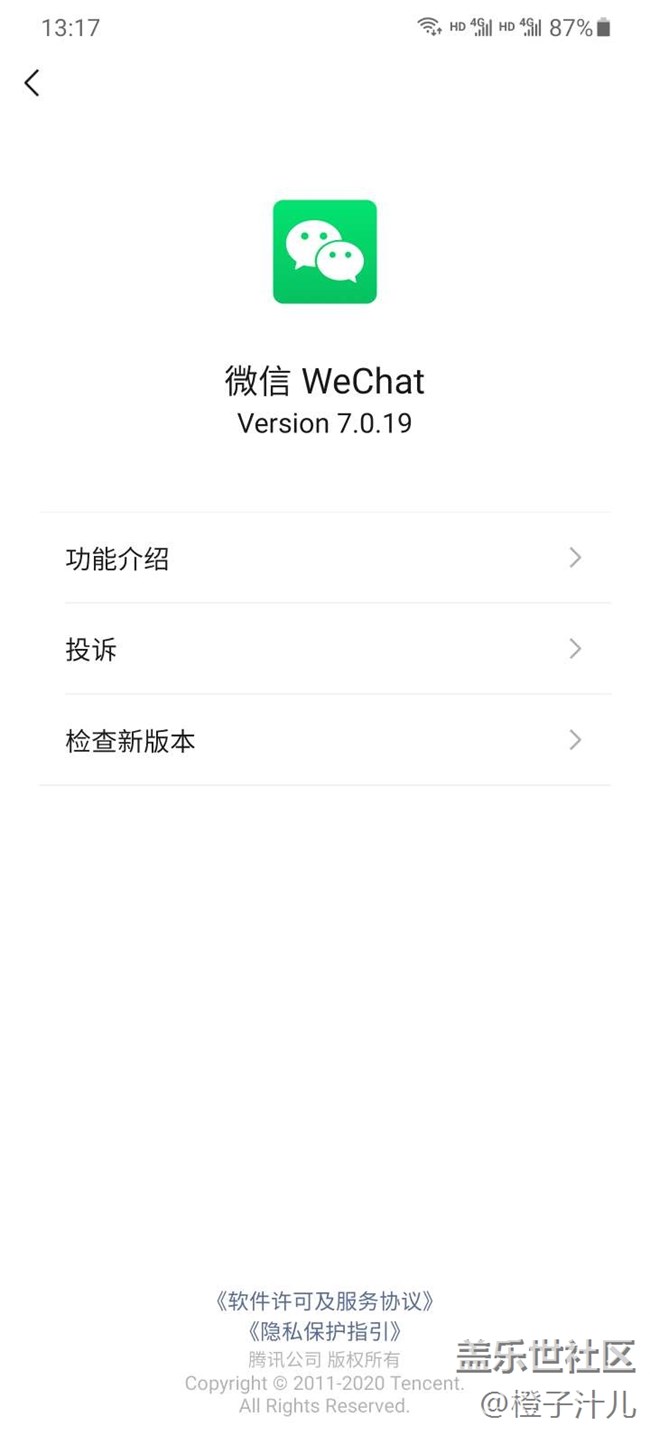View the 隐私保护指引 privacy link
This screenshot has width=650, height=1444.
click(x=325, y=1331)
